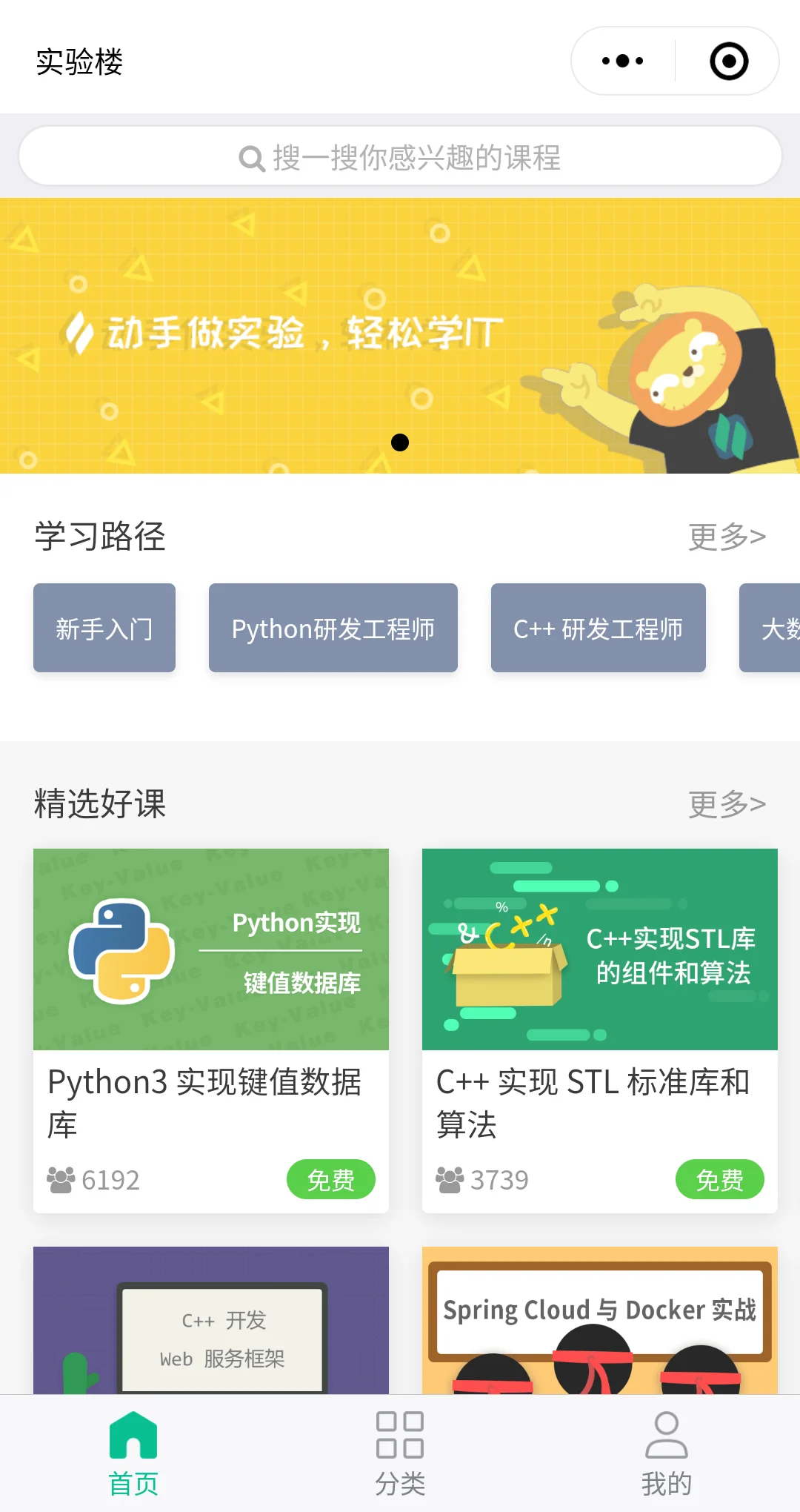Open the mini program more-options menu
Image resolution: width=800 pixels, height=1512 pixels.
[623, 61]
